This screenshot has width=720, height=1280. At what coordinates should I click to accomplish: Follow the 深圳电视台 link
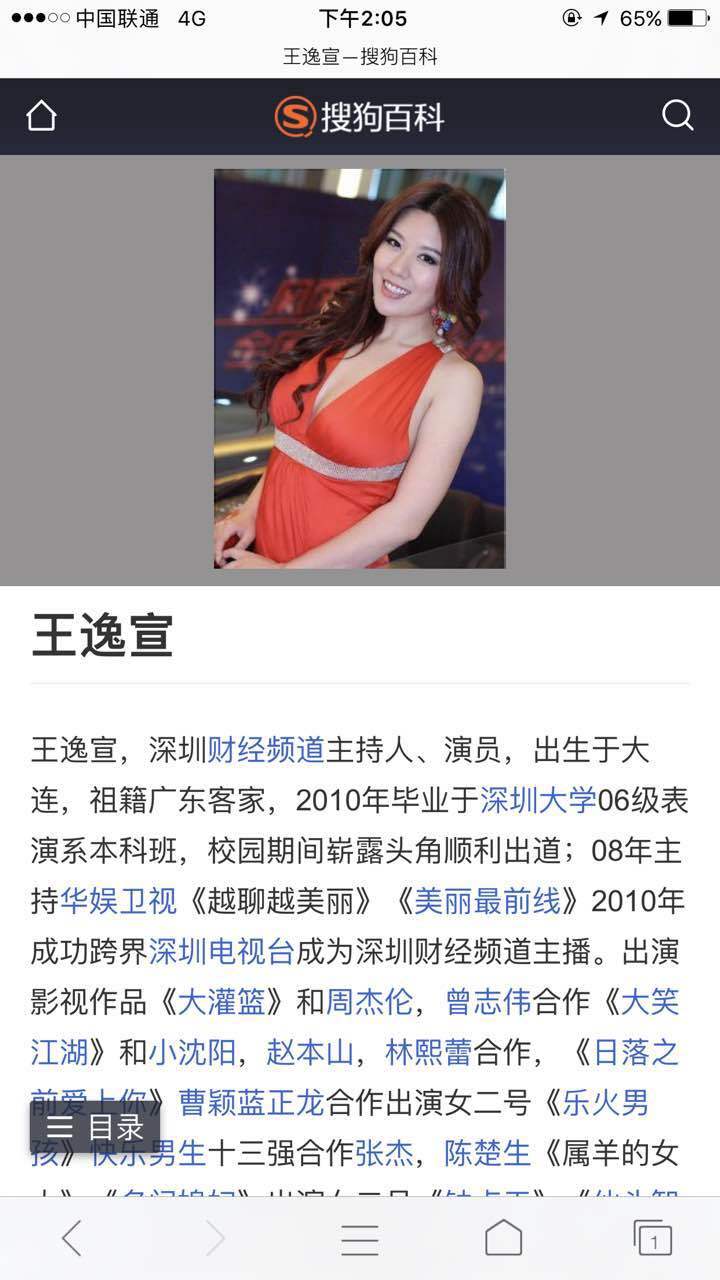(221, 952)
